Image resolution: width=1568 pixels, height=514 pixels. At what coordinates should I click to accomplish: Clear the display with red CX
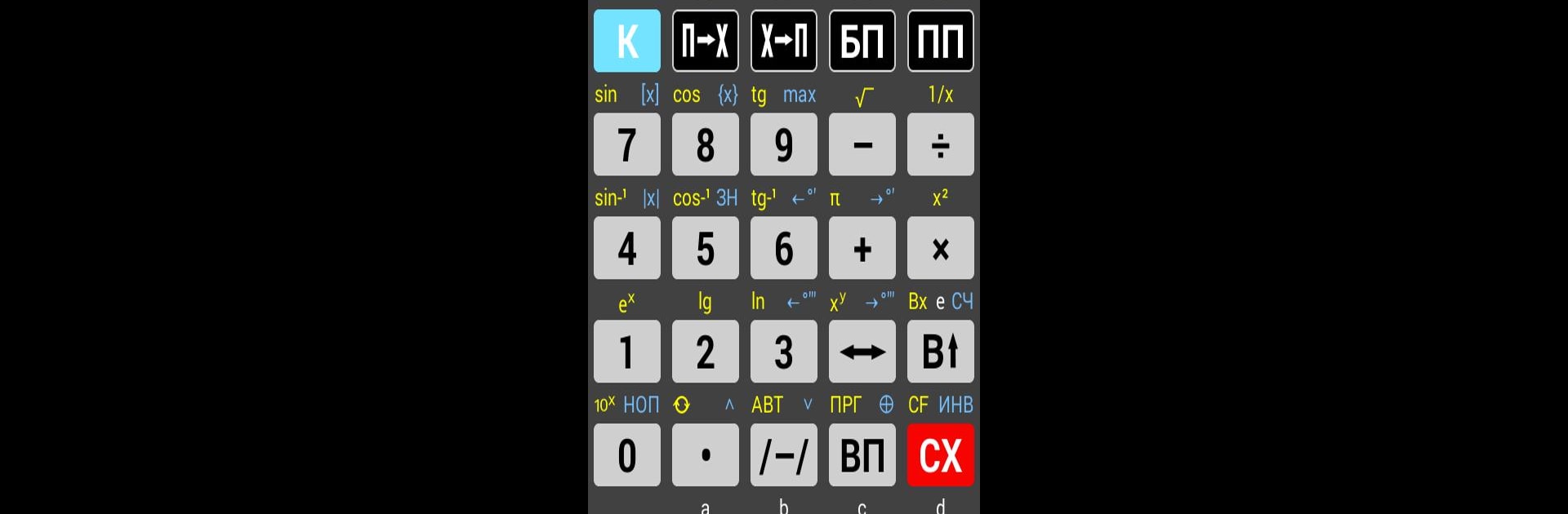tap(940, 455)
